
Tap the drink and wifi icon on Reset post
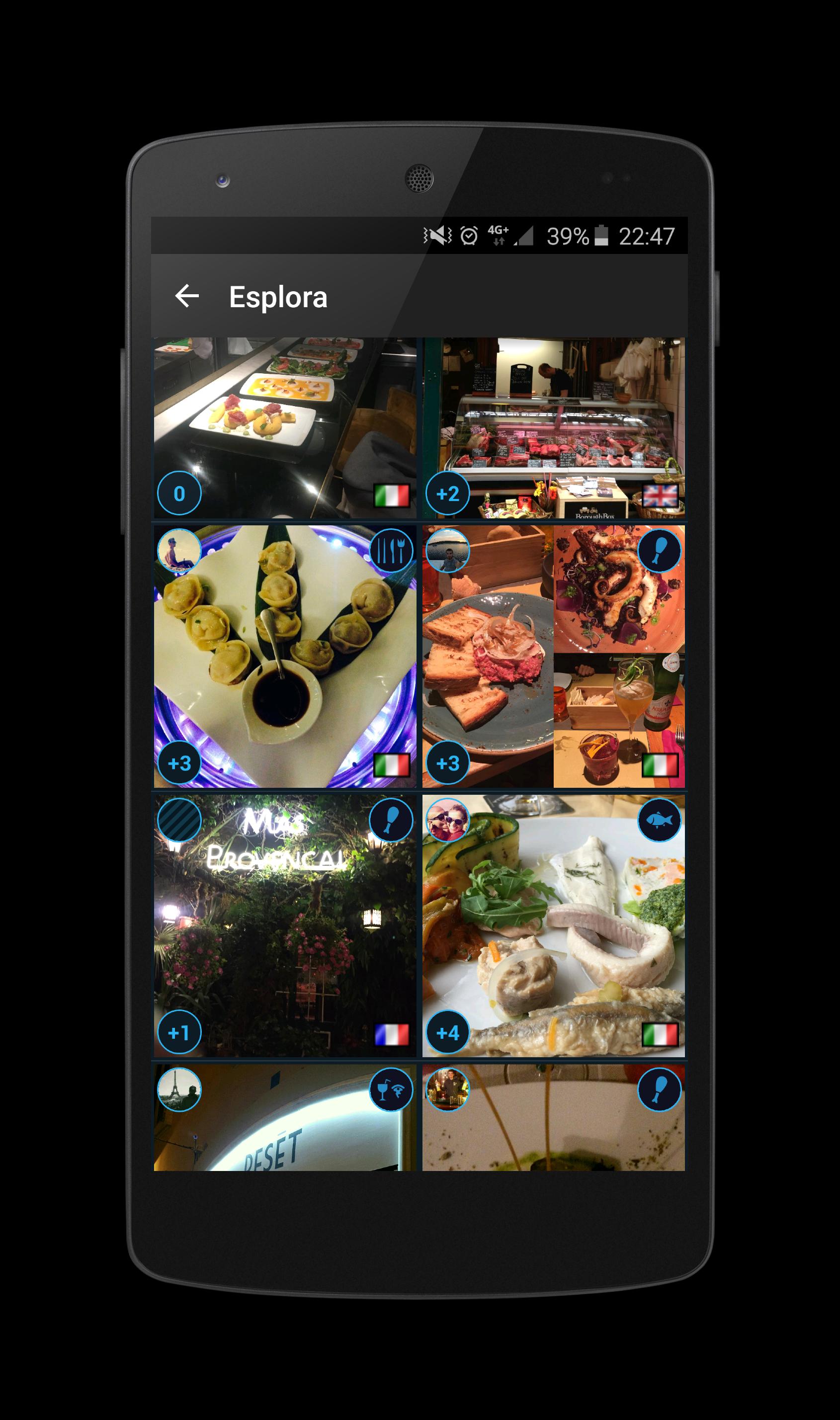(391, 1089)
